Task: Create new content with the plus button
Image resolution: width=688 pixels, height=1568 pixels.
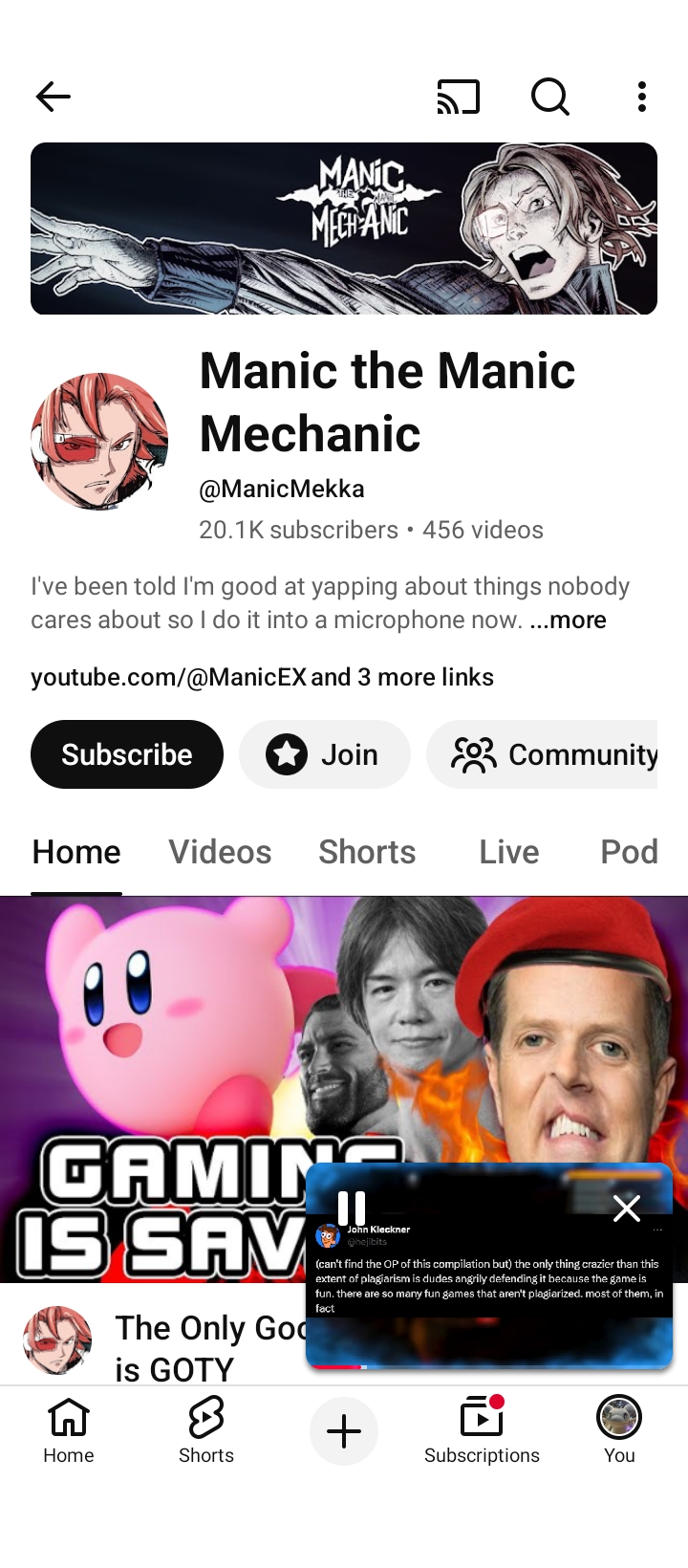Action: [344, 1431]
